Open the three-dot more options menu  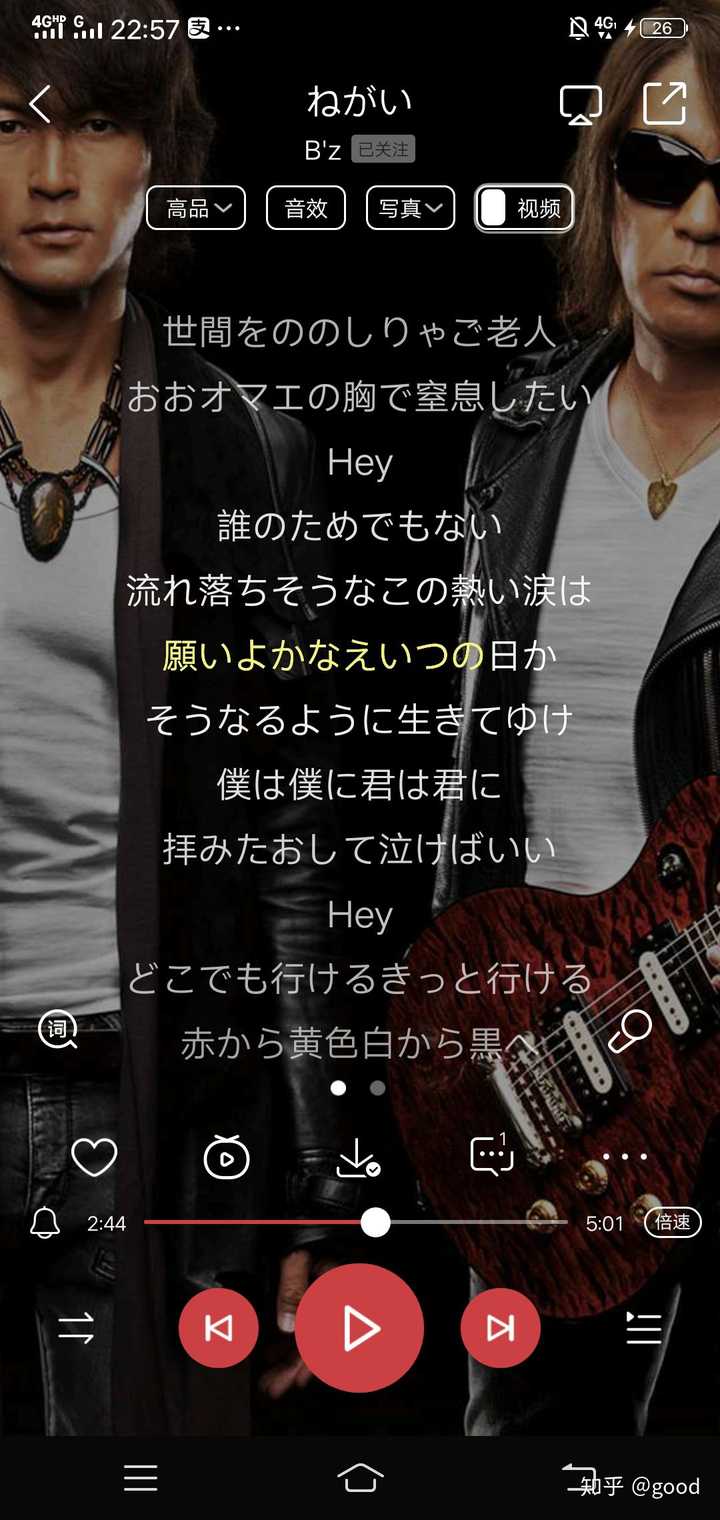(625, 1157)
